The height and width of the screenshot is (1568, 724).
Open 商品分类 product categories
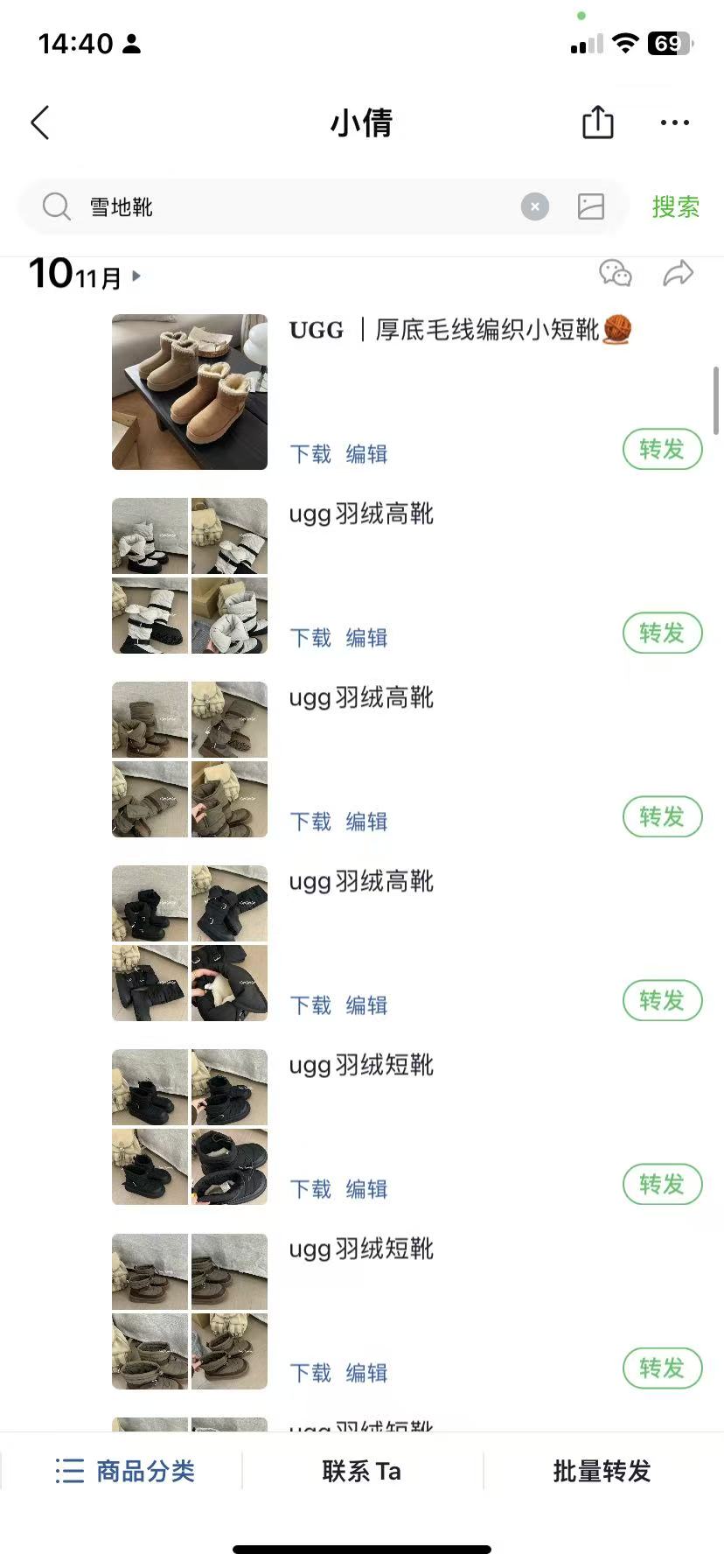[x=125, y=1471]
